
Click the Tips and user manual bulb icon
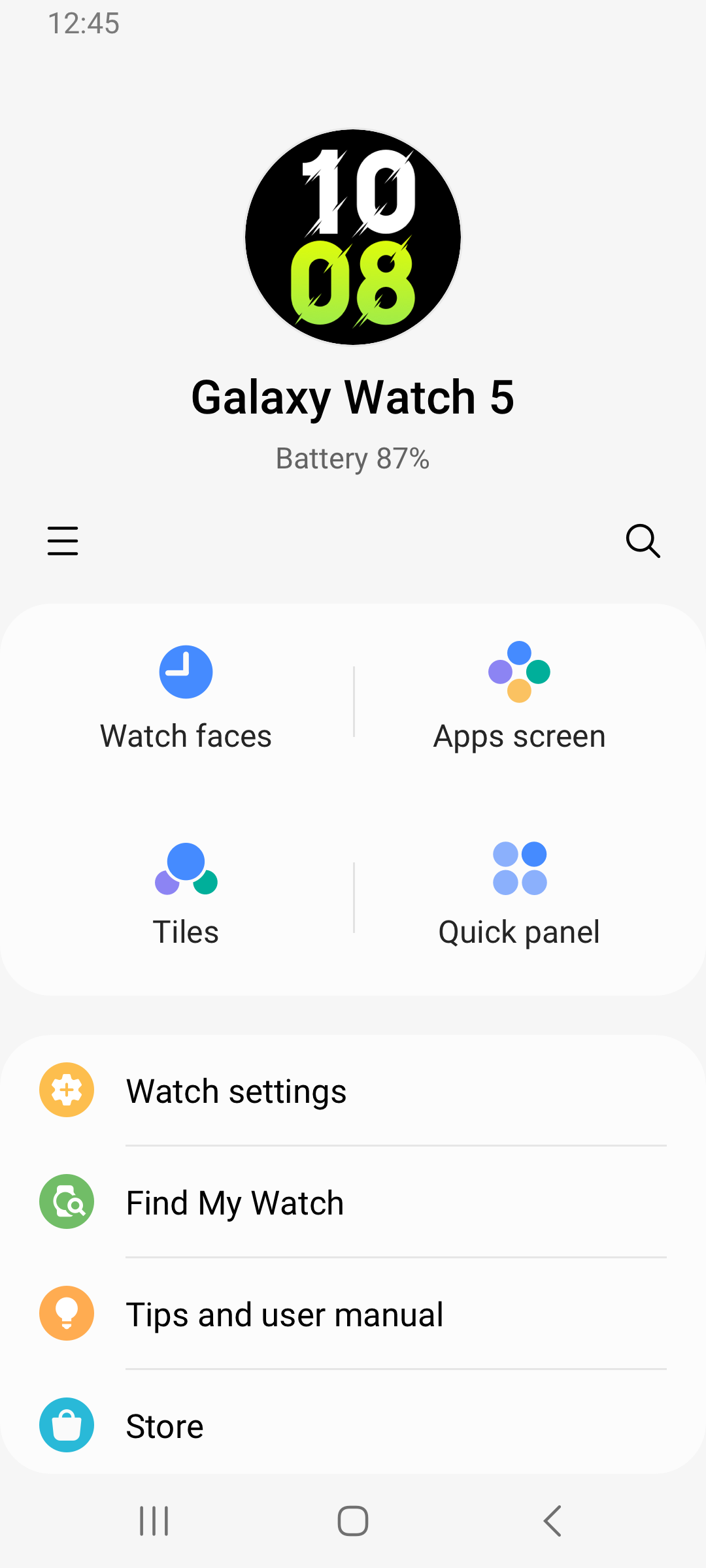point(66,1313)
